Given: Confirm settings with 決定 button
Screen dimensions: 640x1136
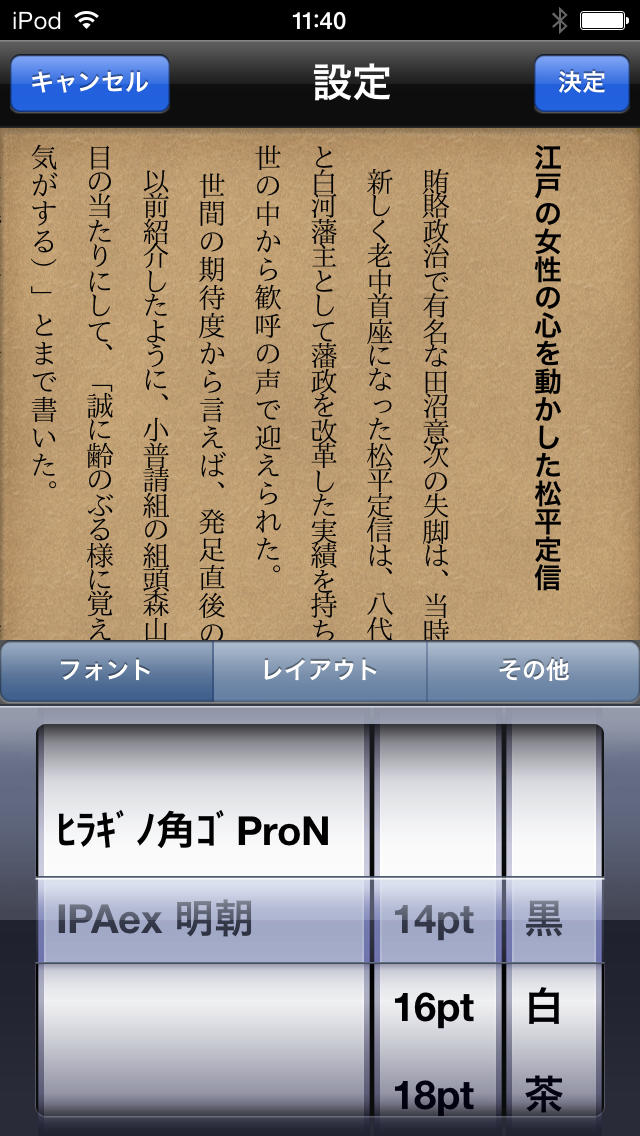Looking at the screenshot, I should click(x=581, y=82).
